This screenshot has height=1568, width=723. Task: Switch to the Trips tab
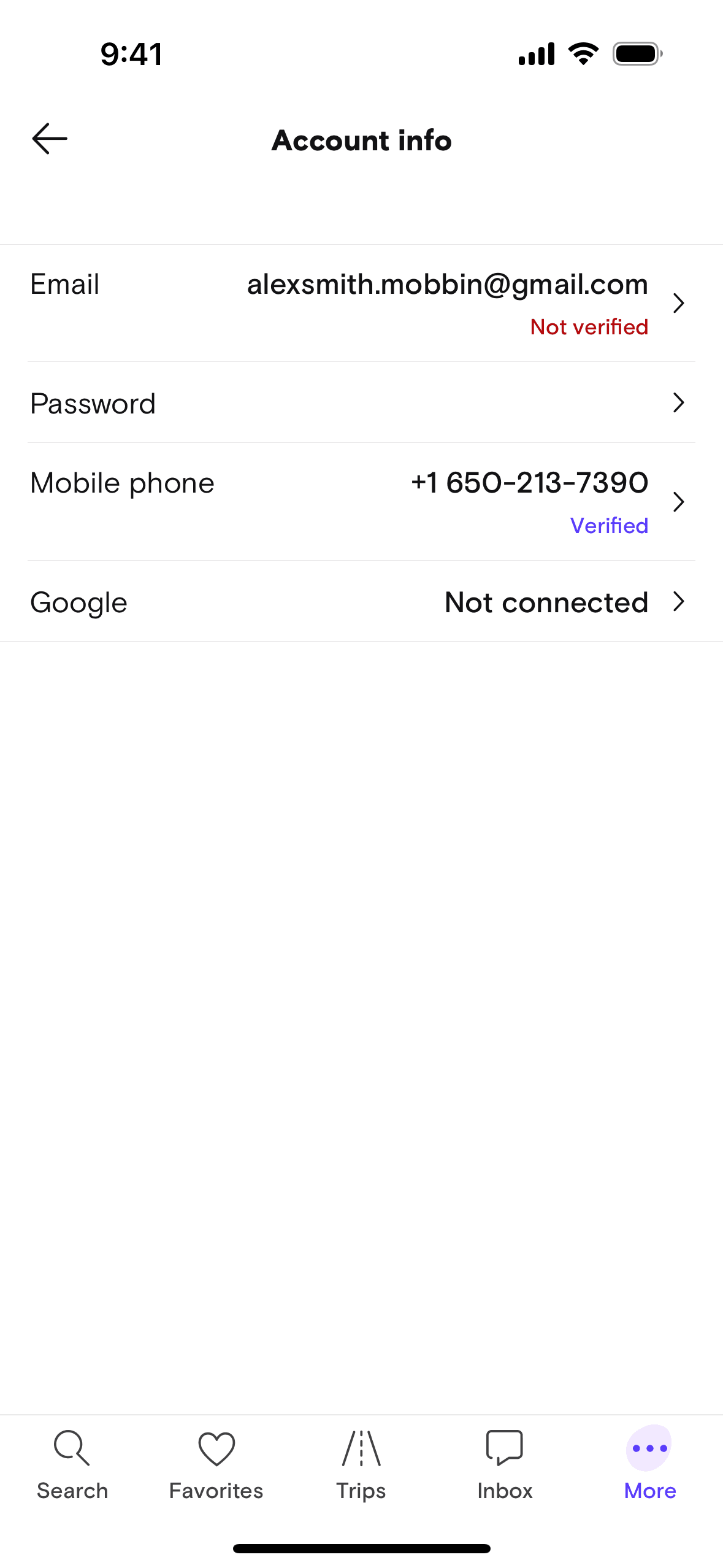tap(361, 1465)
